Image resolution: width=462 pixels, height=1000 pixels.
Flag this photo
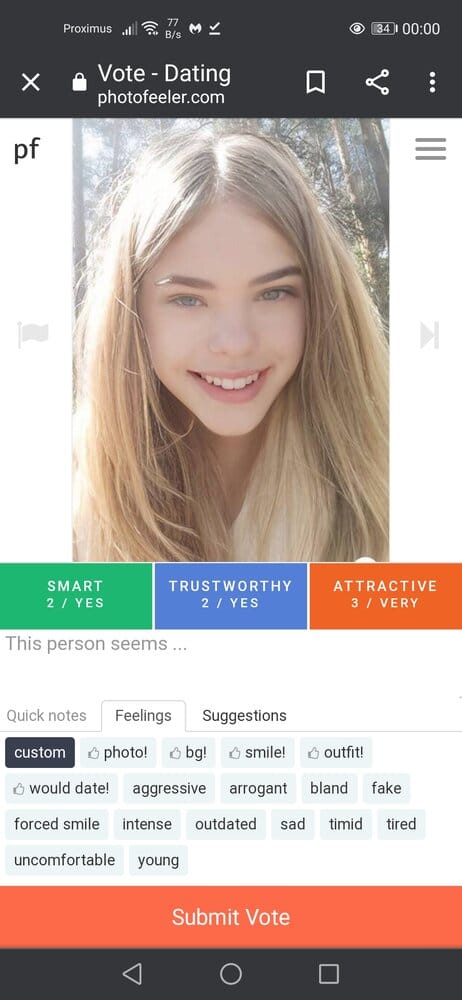[33, 335]
